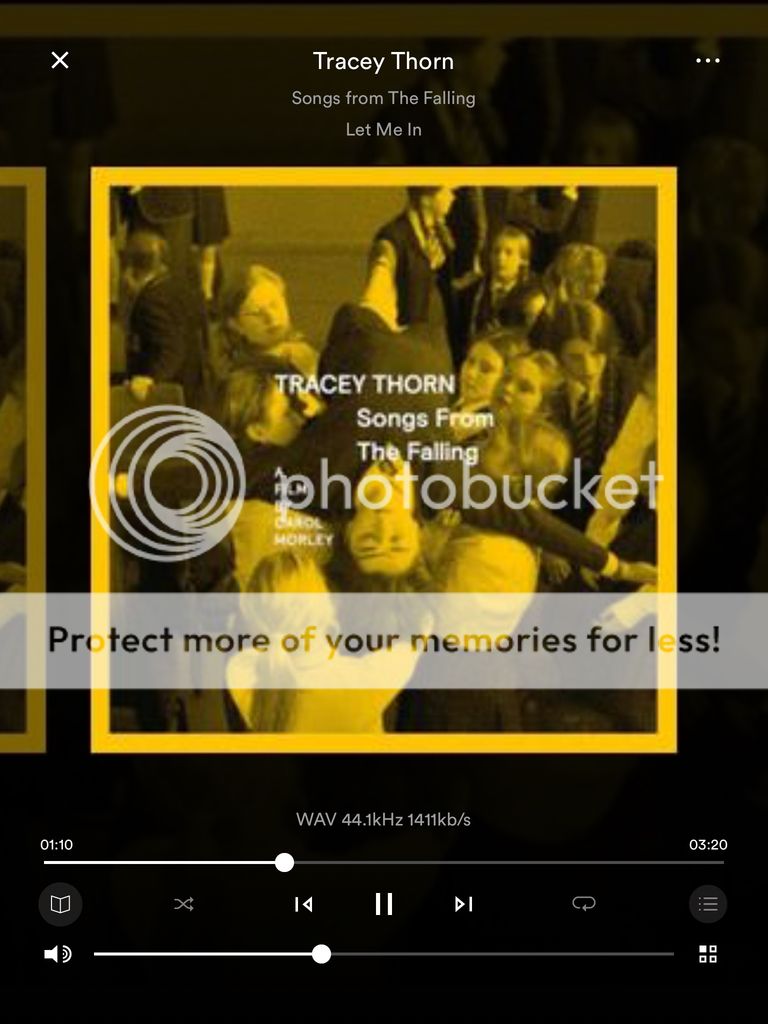
Task: Open the play queue list
Action: pyautogui.click(x=708, y=904)
